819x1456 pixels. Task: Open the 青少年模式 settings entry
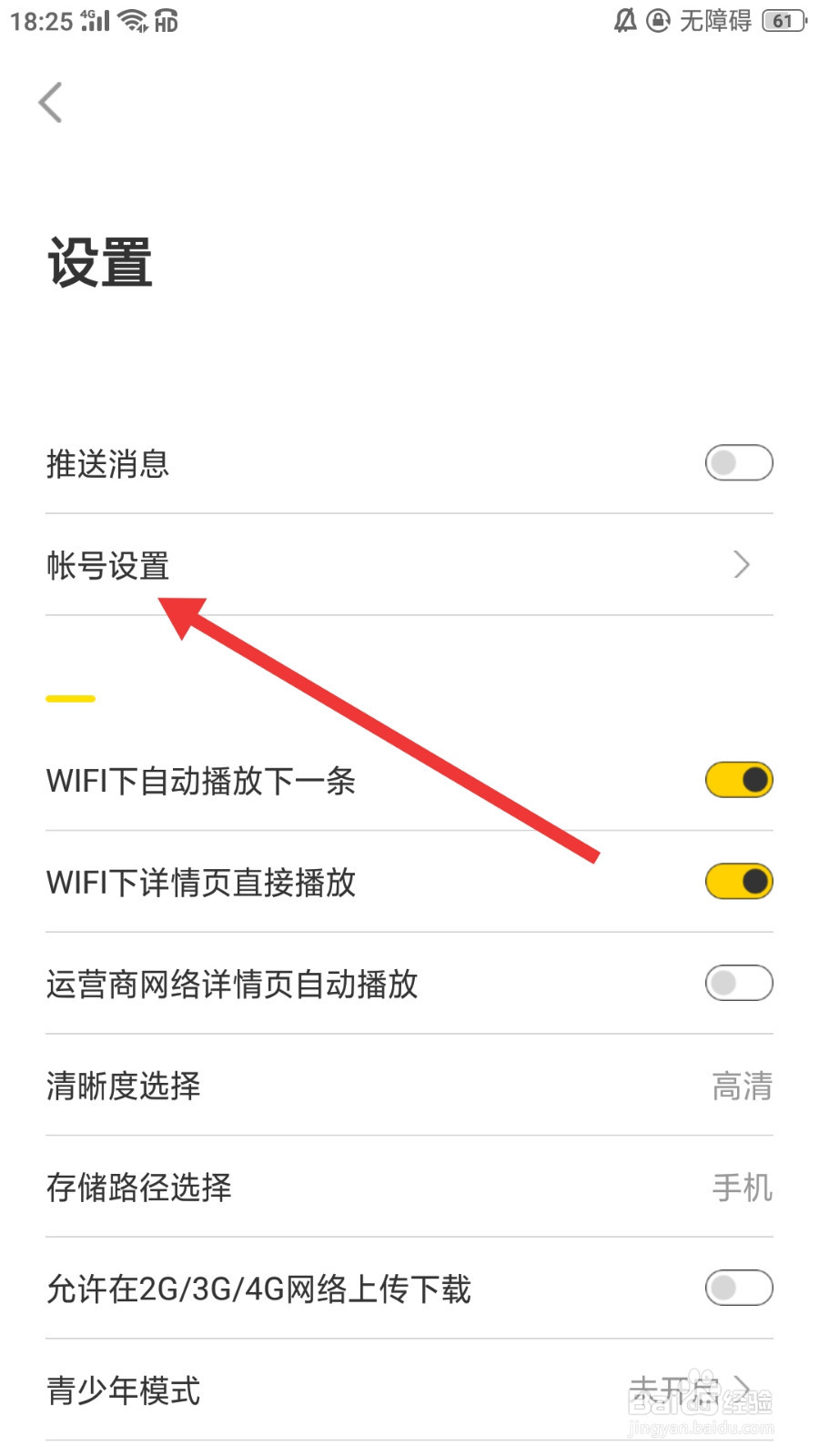click(123, 1390)
